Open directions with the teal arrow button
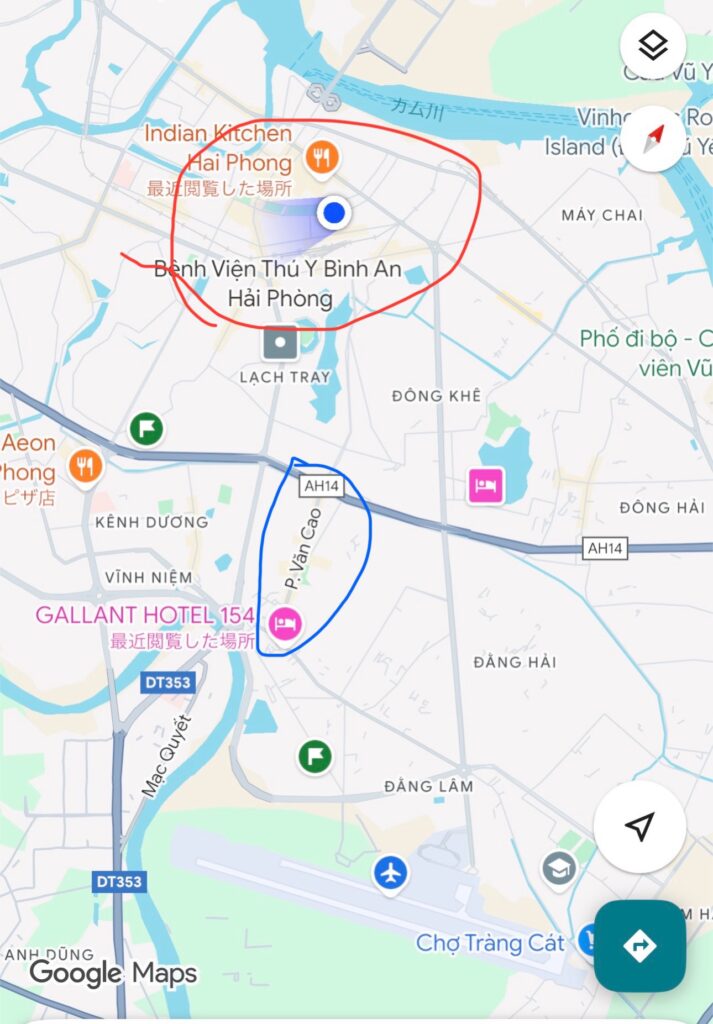The height and width of the screenshot is (1024, 713). pyautogui.click(x=640, y=945)
